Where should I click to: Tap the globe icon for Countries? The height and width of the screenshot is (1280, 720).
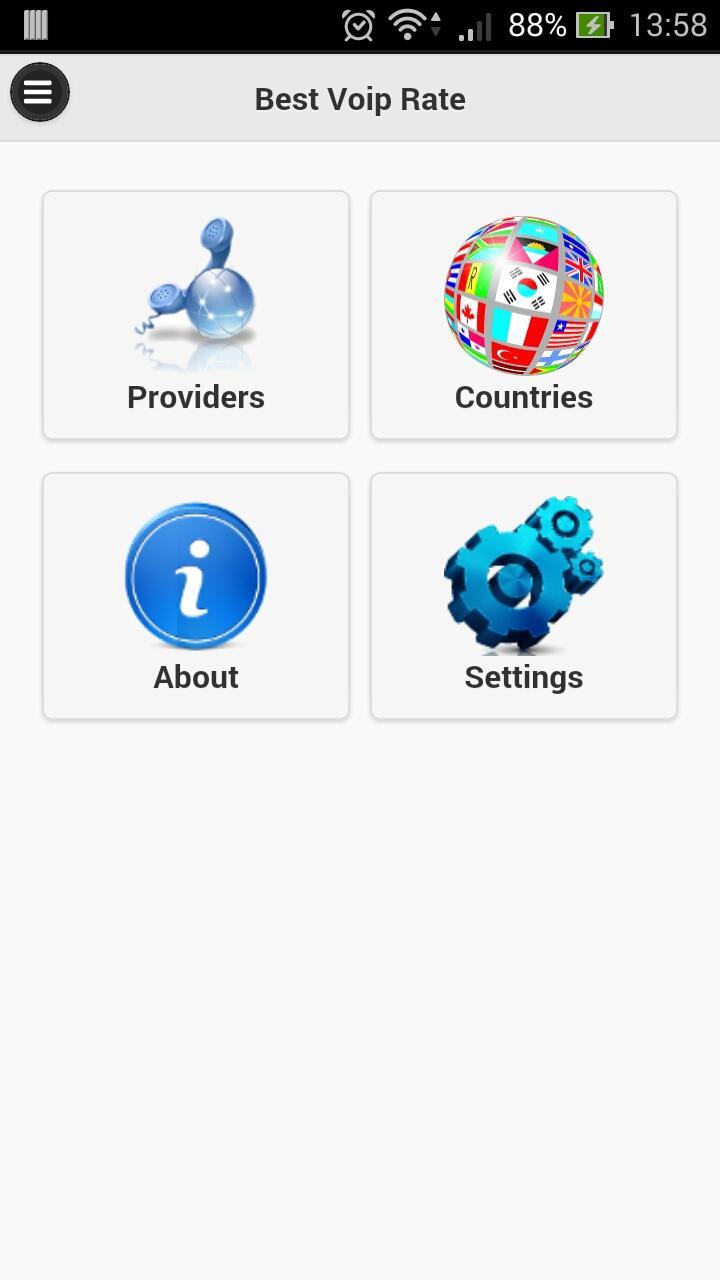point(523,295)
